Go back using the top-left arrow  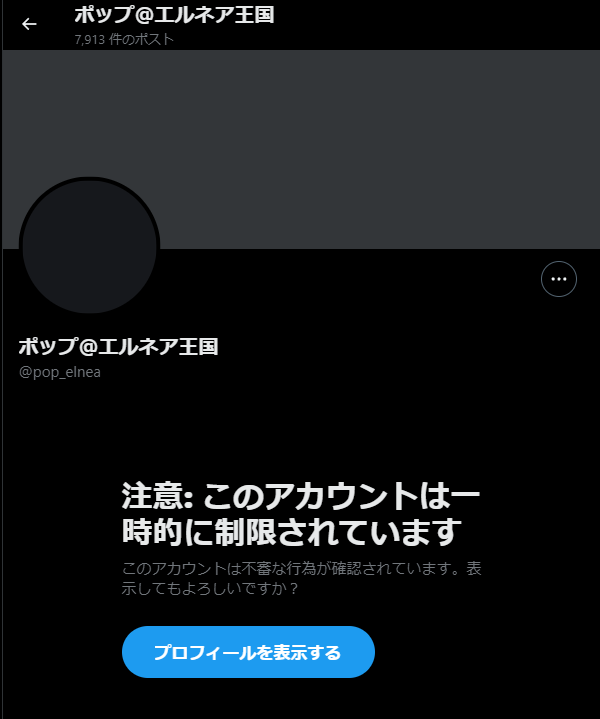[29, 24]
